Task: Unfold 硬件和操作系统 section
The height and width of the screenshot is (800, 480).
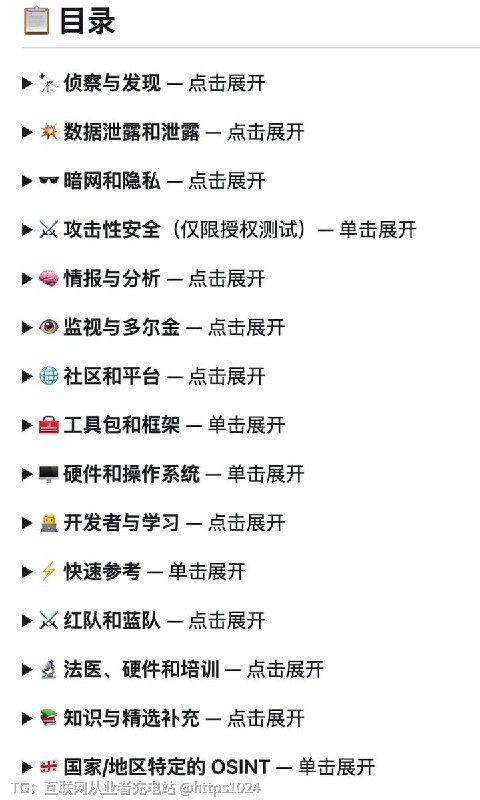Action: pos(163,474)
